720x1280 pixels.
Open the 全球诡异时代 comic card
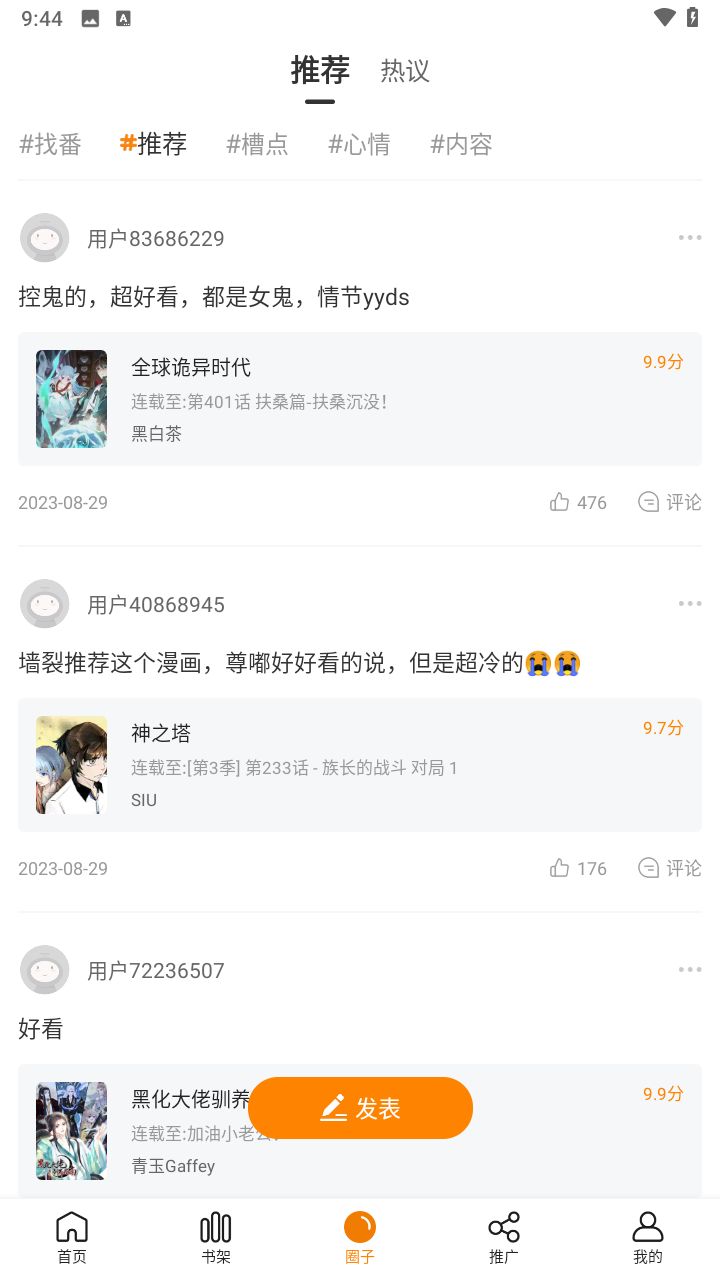coord(360,398)
